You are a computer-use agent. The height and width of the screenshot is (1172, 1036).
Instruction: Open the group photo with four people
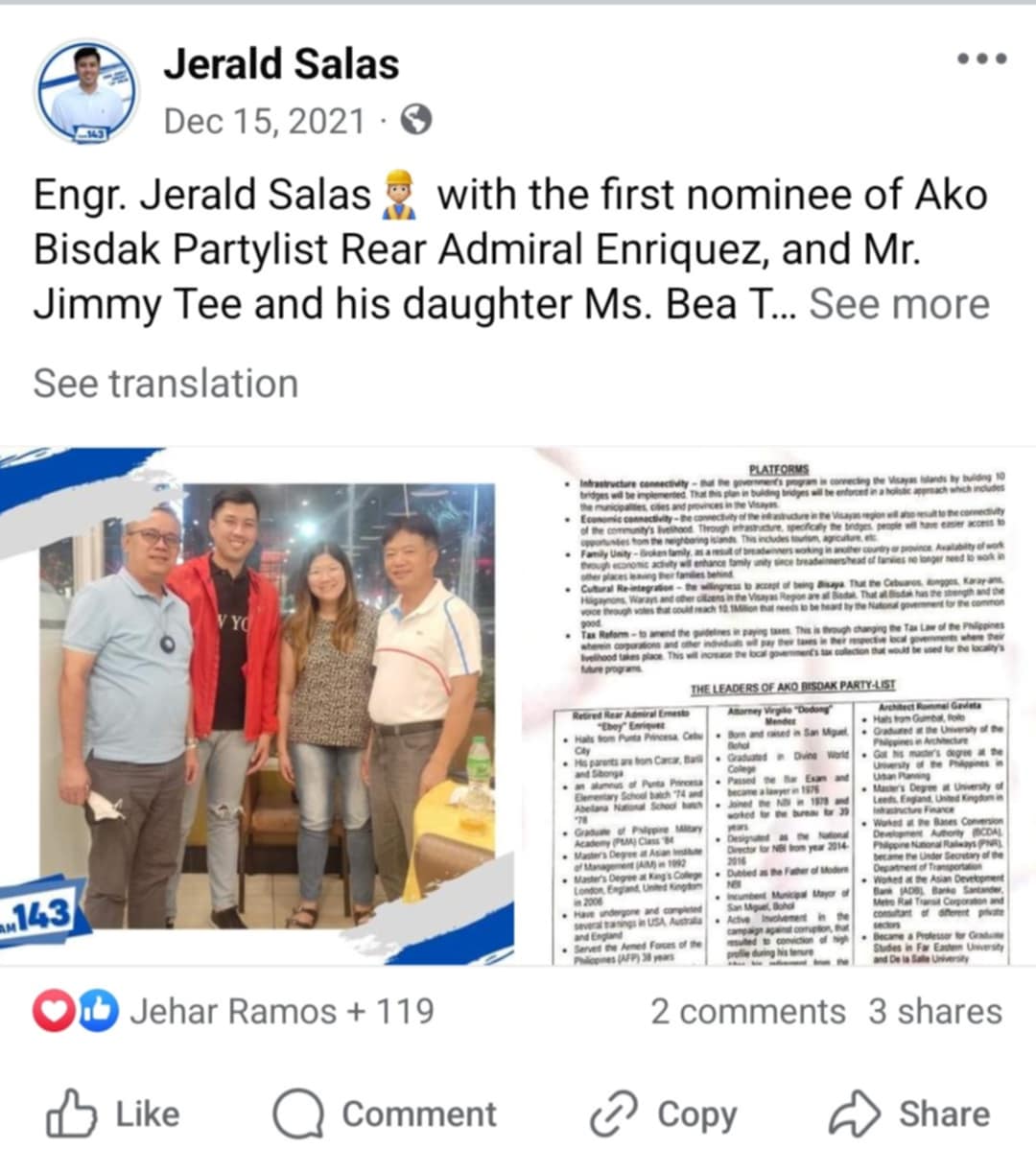pyautogui.click(x=259, y=705)
